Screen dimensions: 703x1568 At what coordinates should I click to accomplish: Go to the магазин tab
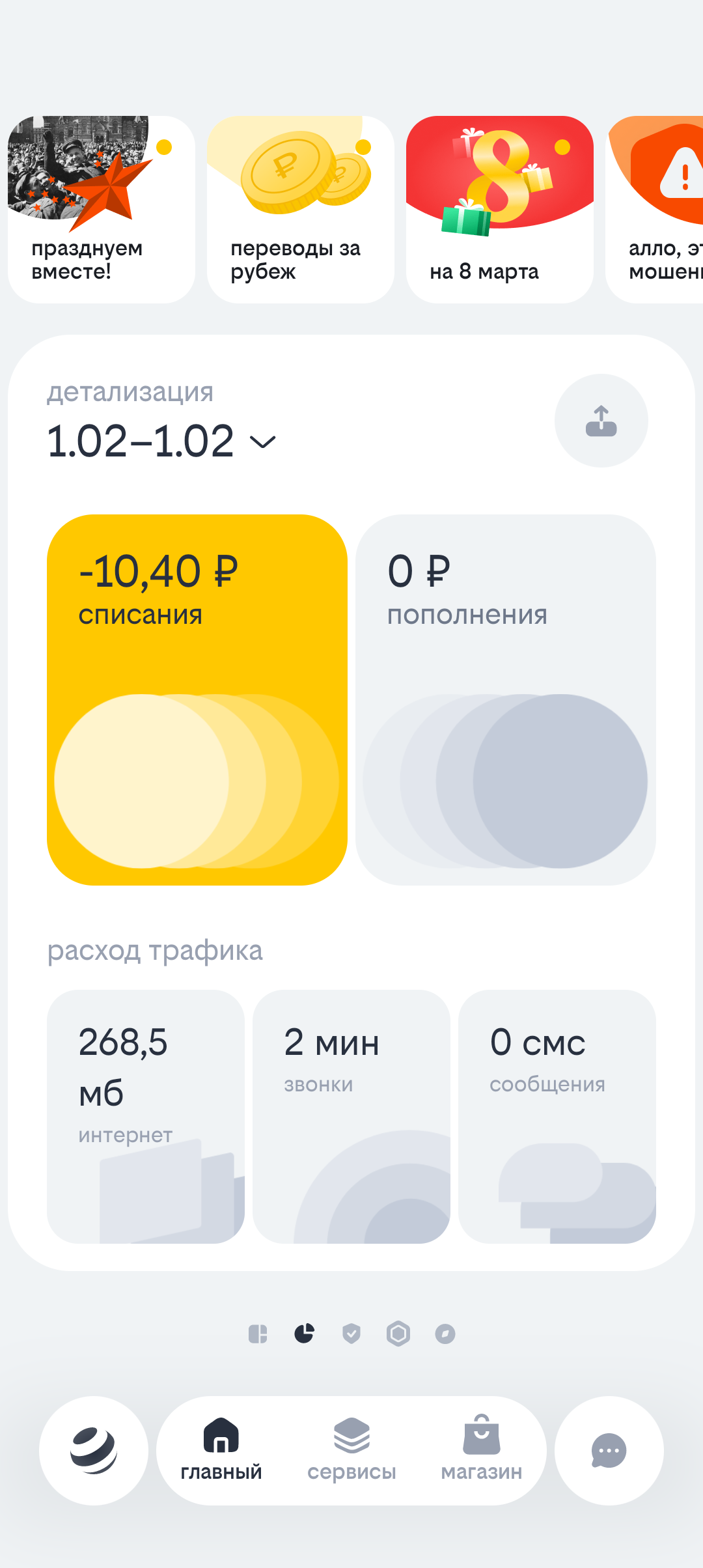482,1450
